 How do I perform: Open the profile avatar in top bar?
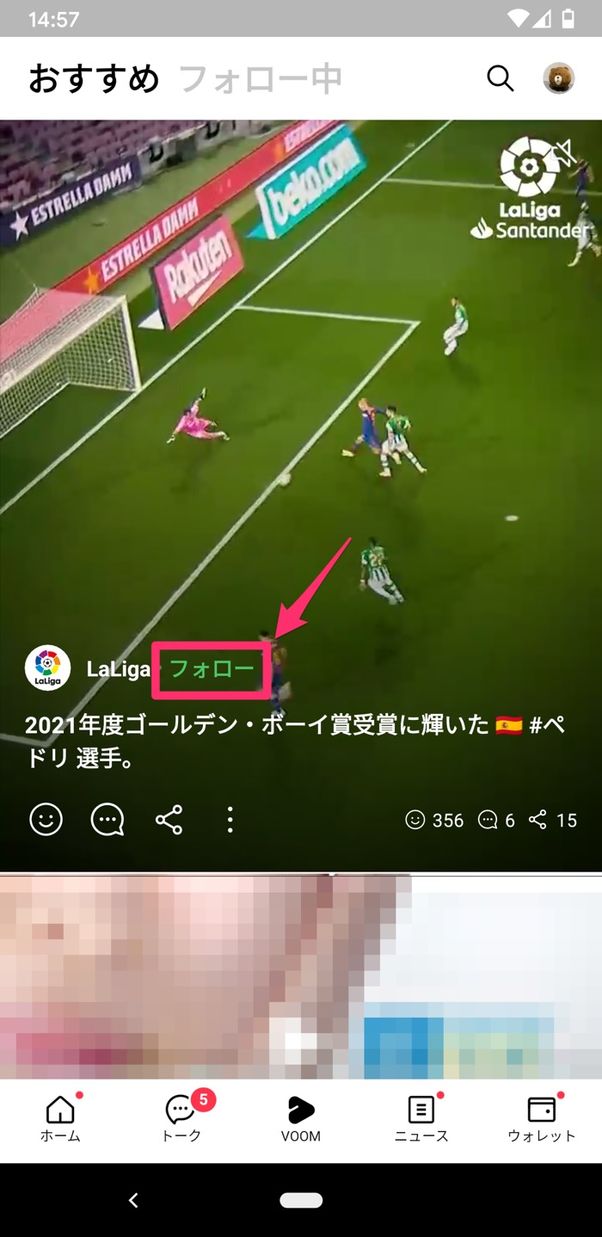(x=558, y=78)
